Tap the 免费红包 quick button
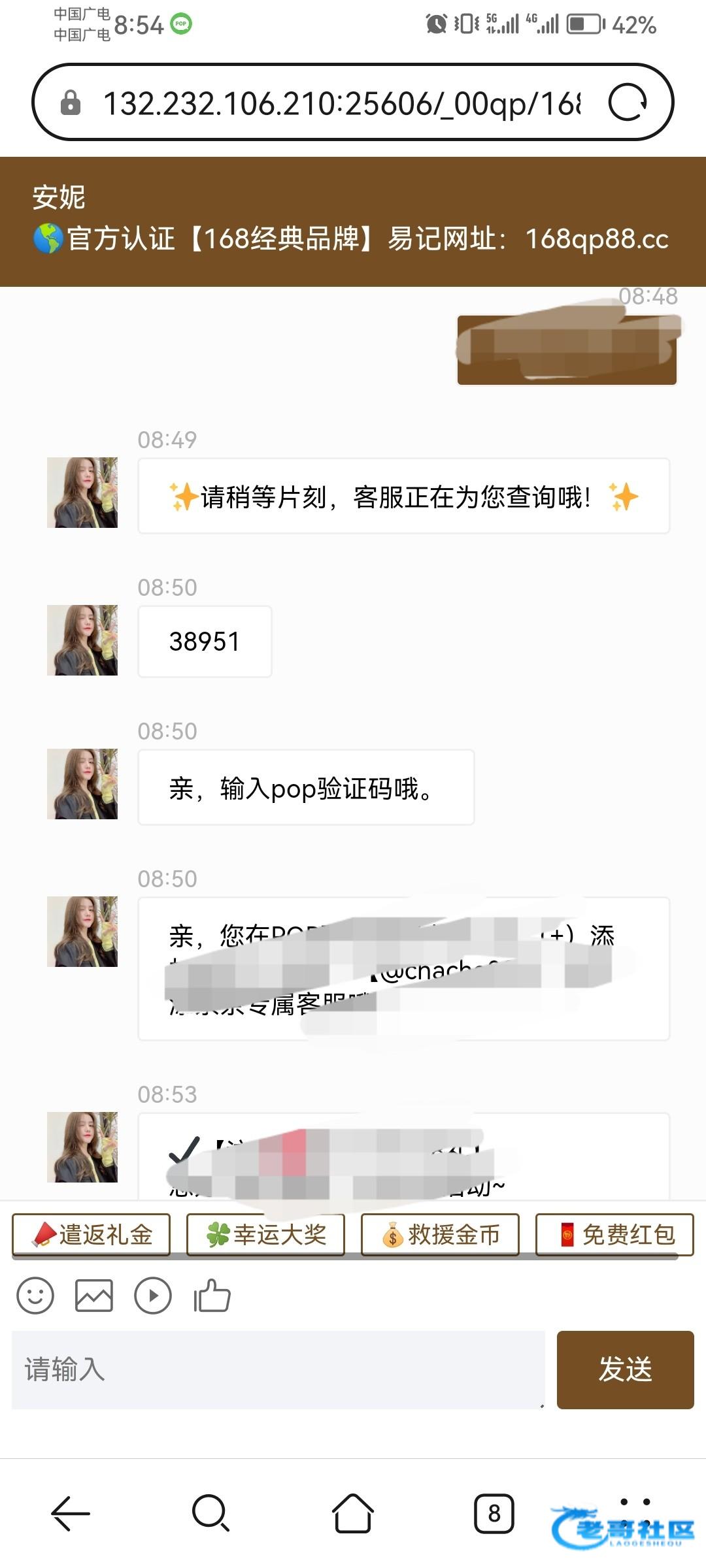The image size is (706, 1568). click(x=615, y=1234)
